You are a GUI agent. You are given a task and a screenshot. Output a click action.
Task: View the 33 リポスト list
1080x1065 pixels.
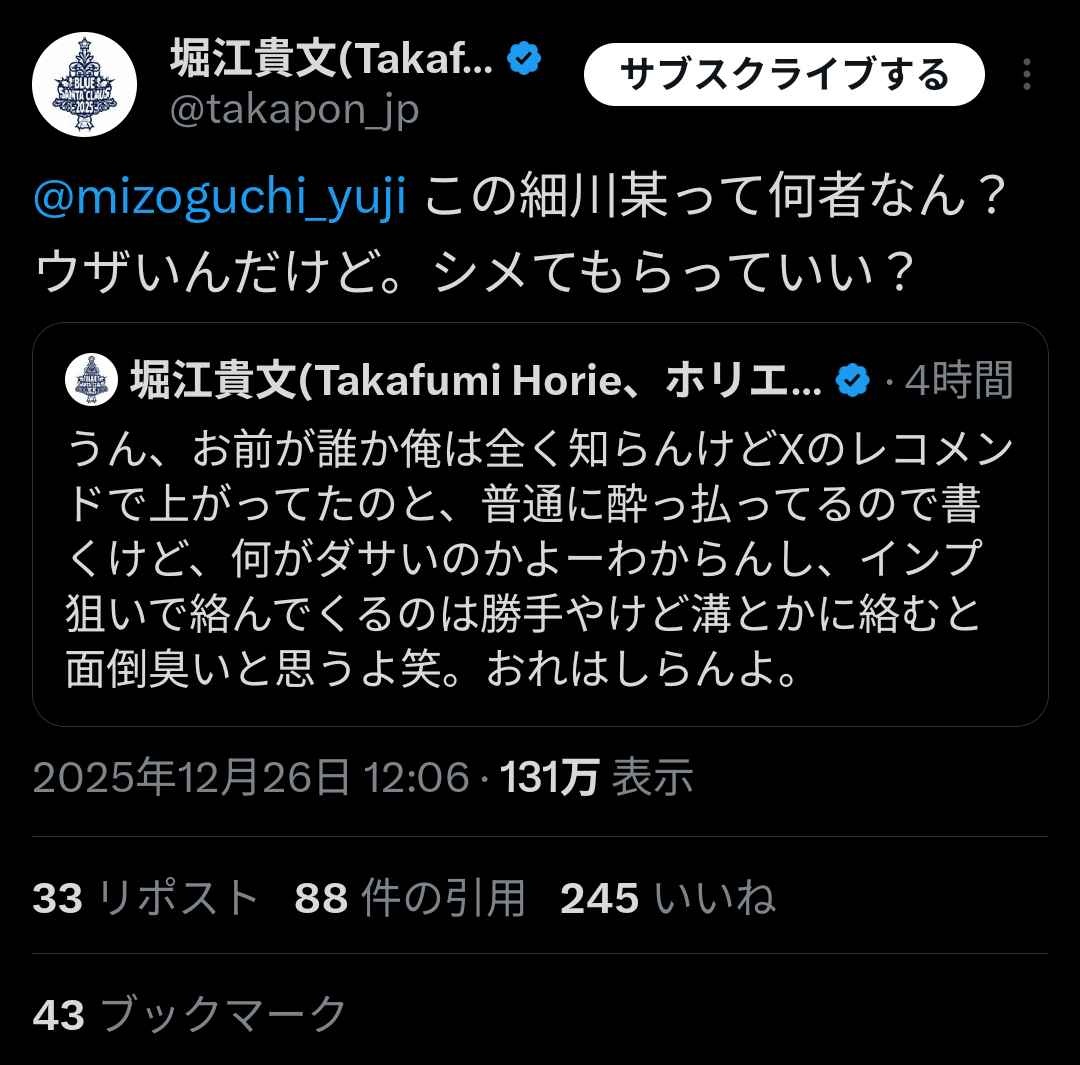coord(145,899)
